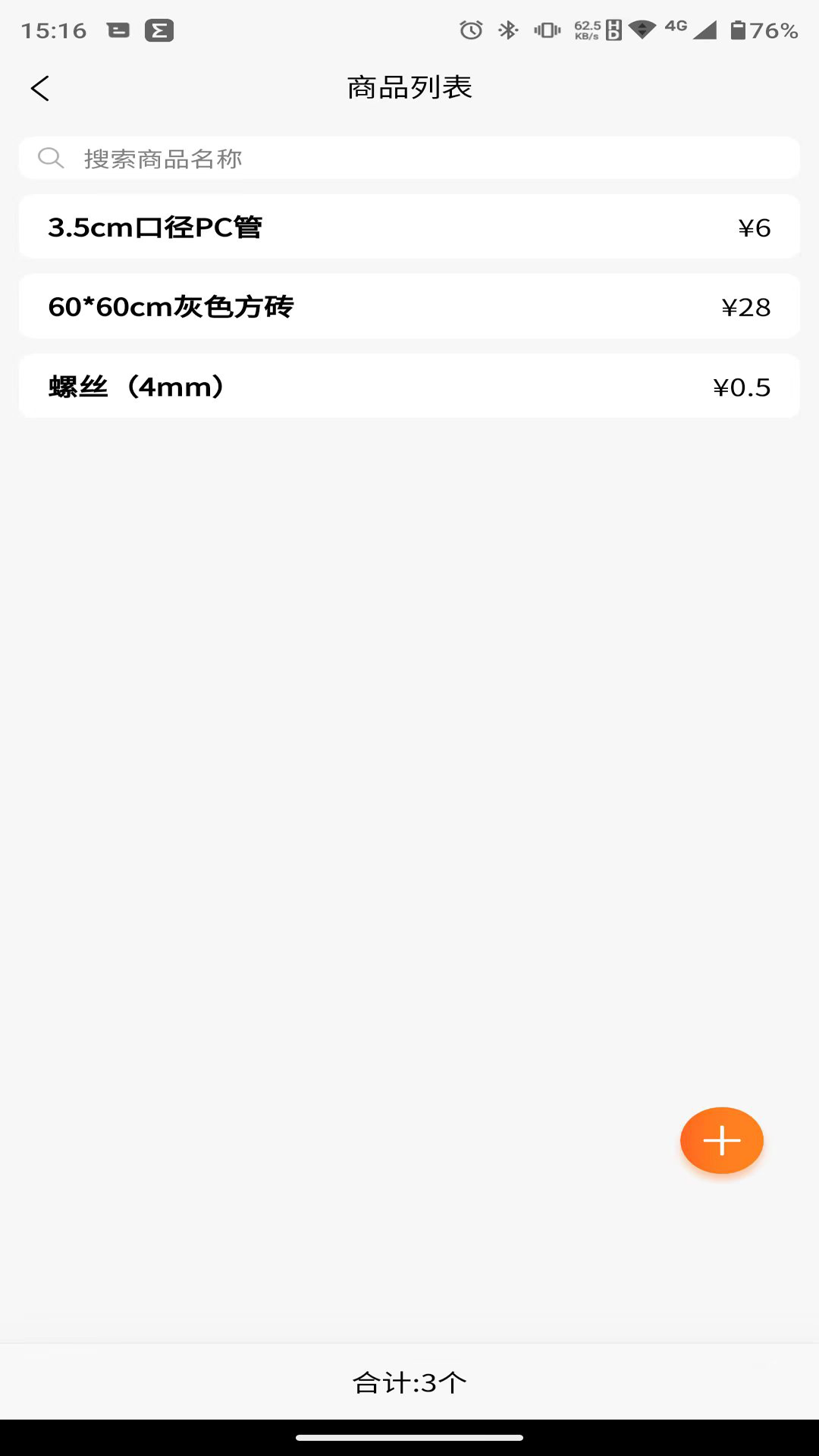
Task: Tap the sigma notification icon
Action: (157, 30)
